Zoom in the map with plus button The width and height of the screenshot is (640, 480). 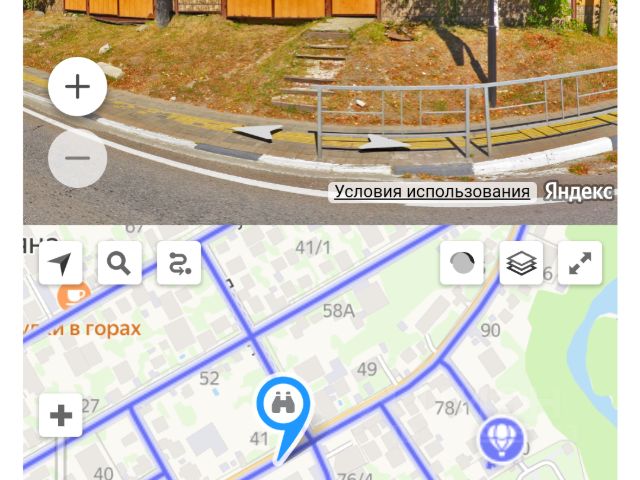[61, 416]
